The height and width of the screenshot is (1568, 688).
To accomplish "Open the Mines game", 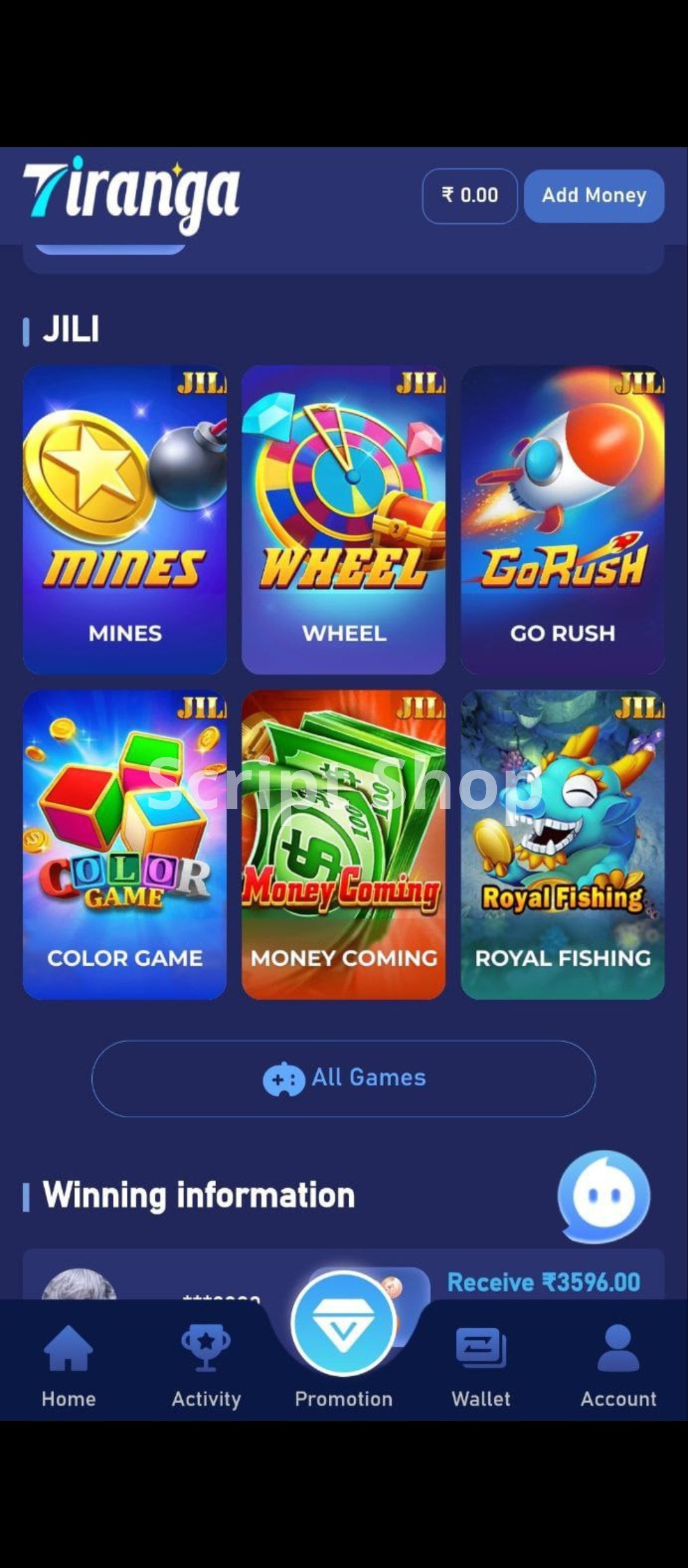I will 125,519.
